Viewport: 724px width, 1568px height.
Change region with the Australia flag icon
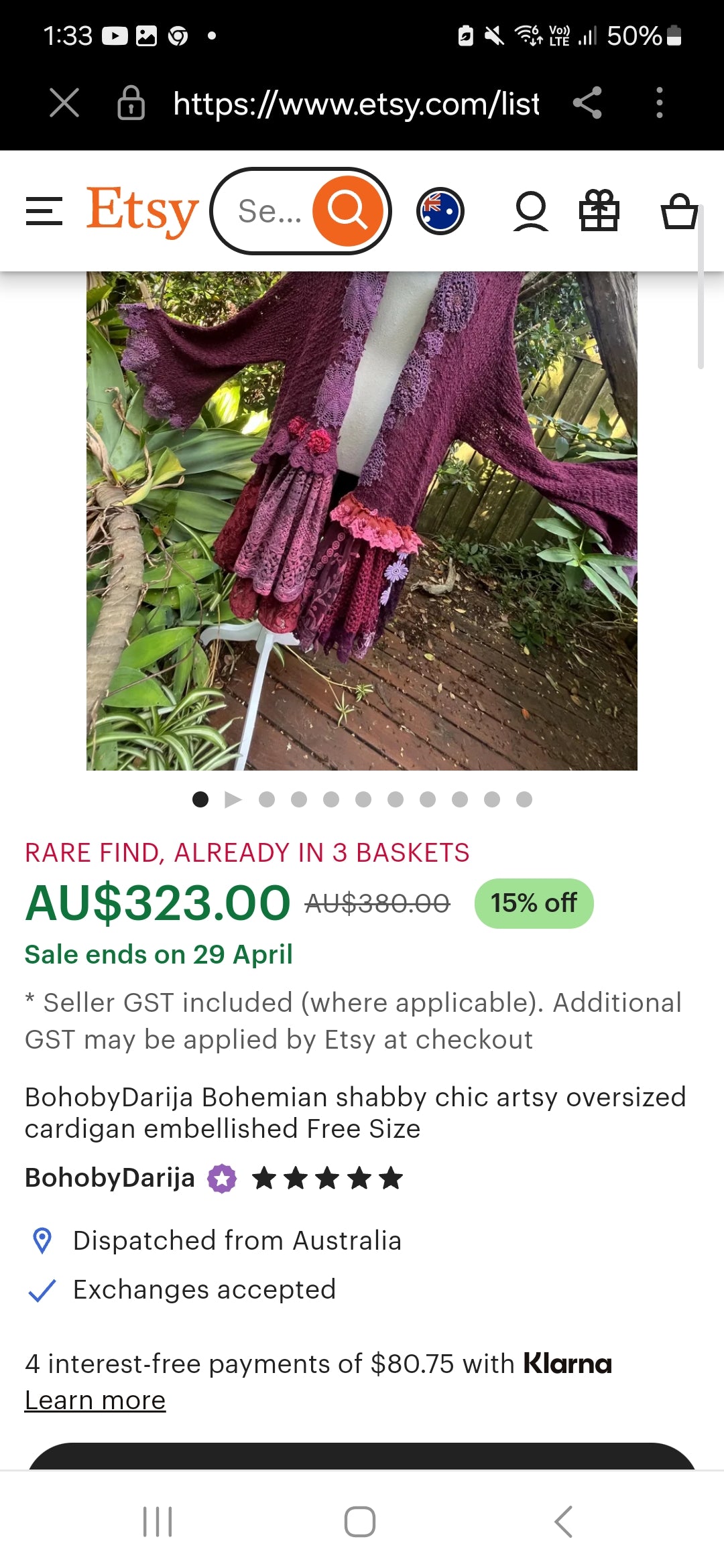pyautogui.click(x=440, y=211)
